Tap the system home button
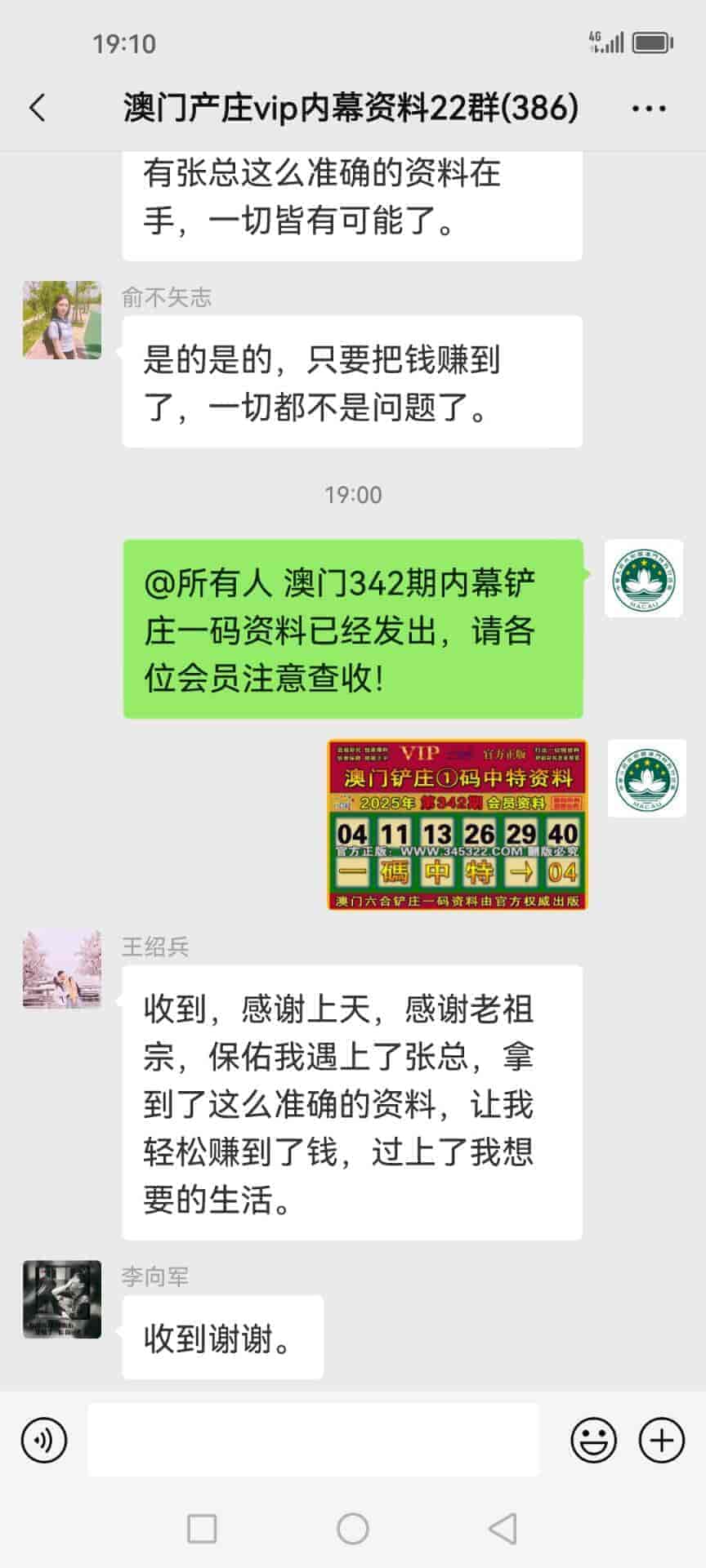Screen dimensions: 706x1568 pyautogui.click(x=353, y=1528)
